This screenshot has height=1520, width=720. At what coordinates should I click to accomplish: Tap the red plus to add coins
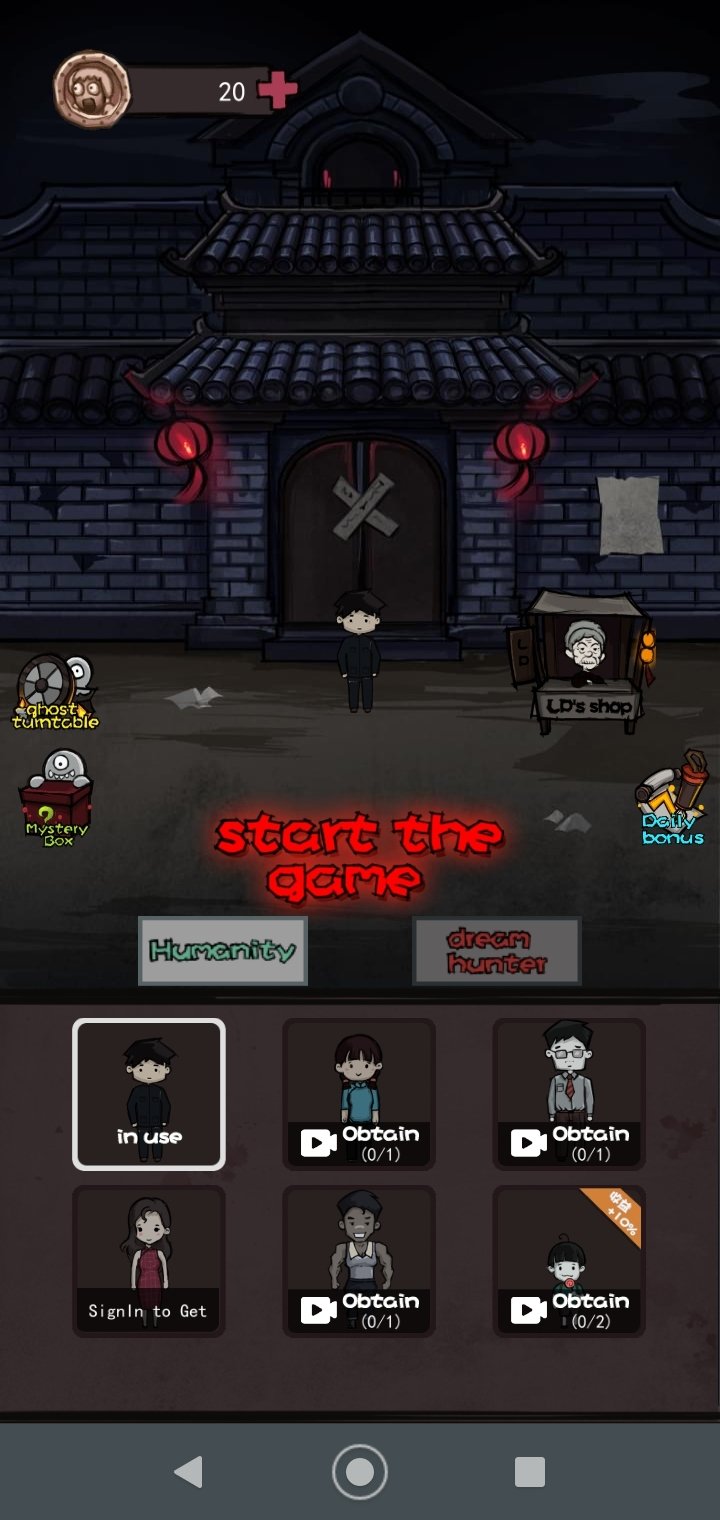tap(278, 91)
